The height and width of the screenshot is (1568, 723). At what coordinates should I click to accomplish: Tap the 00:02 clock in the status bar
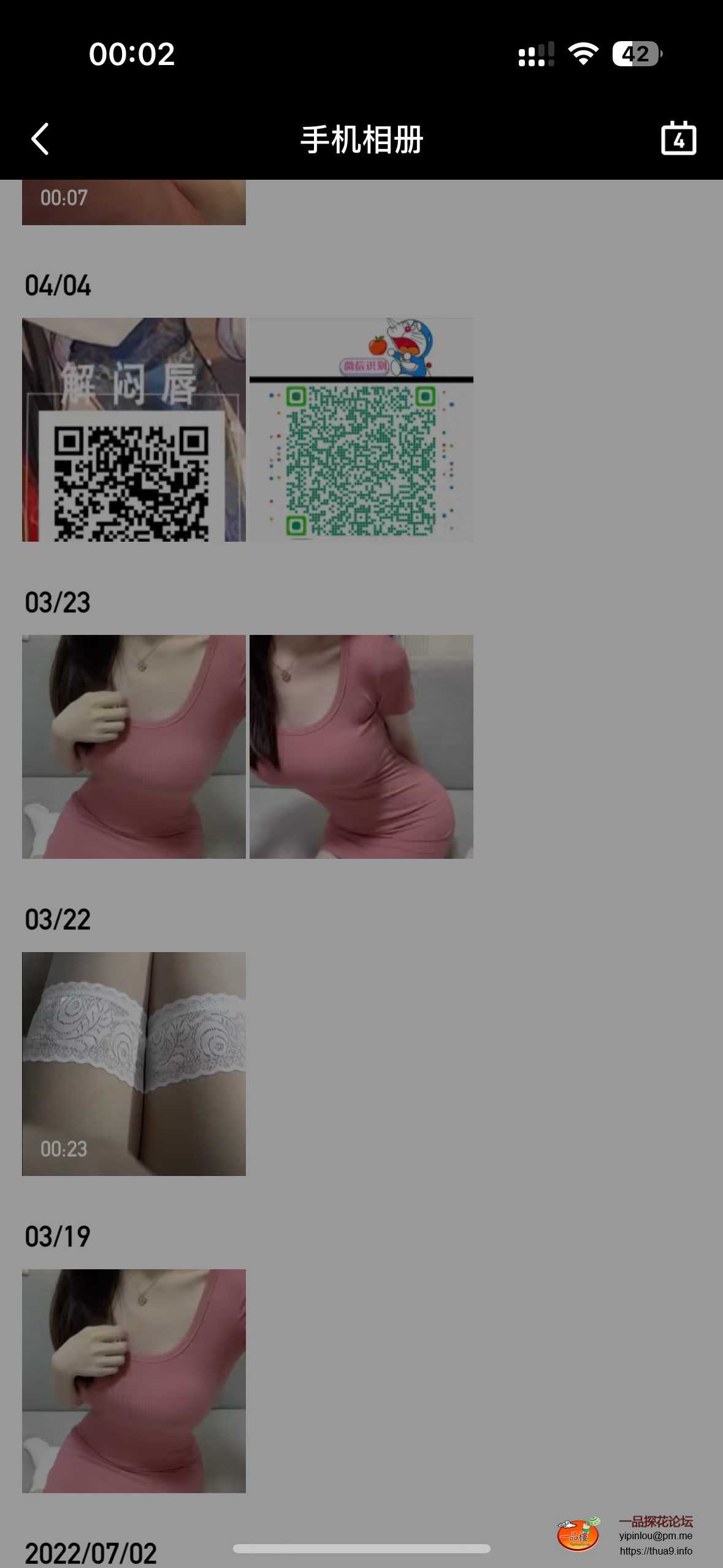click(x=131, y=54)
